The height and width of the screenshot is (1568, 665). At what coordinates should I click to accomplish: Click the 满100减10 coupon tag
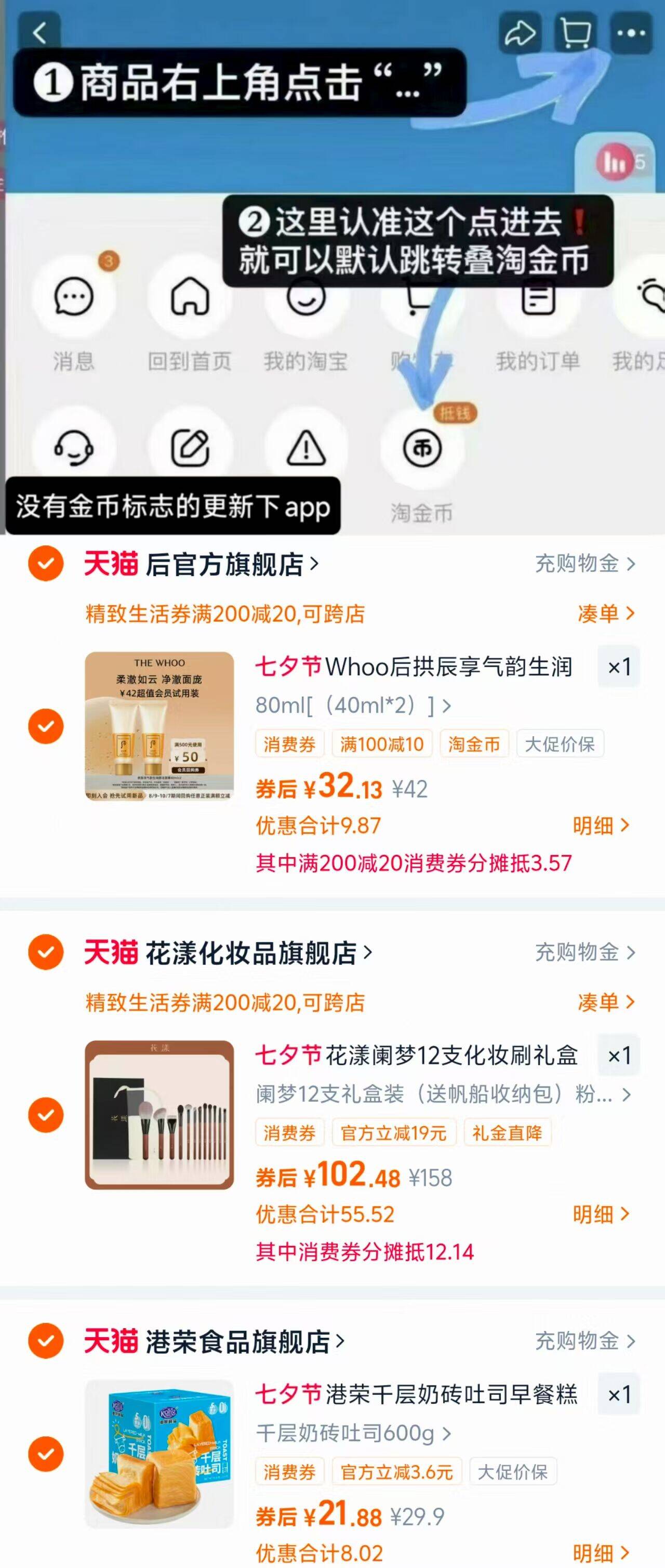click(382, 744)
